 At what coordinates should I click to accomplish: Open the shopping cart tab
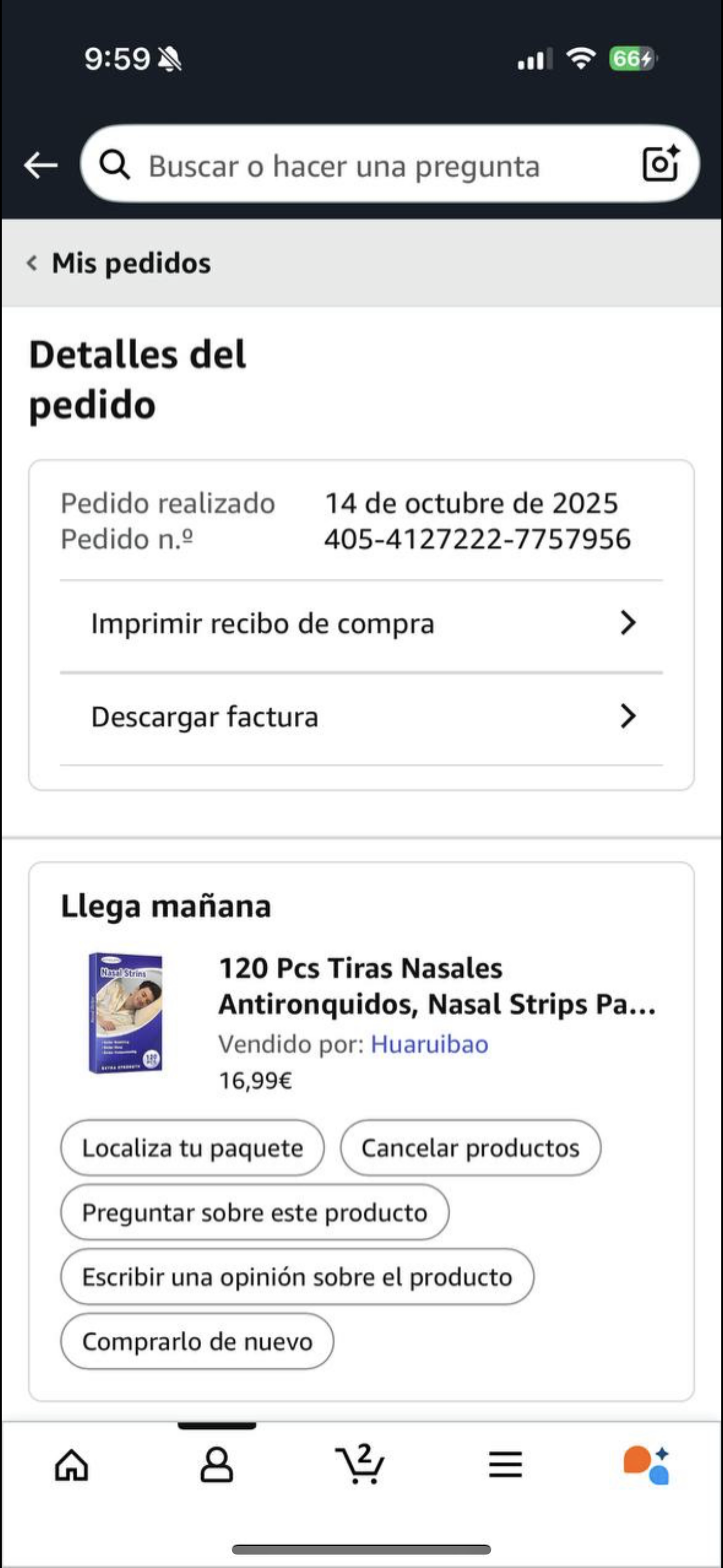[360, 1464]
